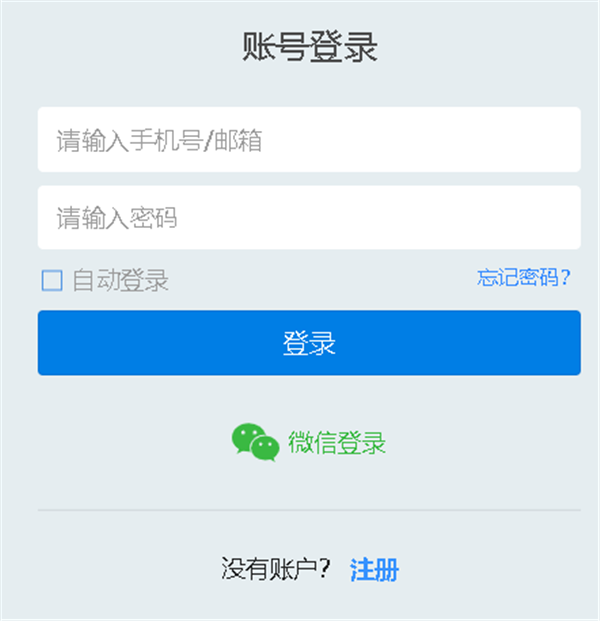Enable the 自动登录 checkbox
The height and width of the screenshot is (621, 600).
(52, 281)
